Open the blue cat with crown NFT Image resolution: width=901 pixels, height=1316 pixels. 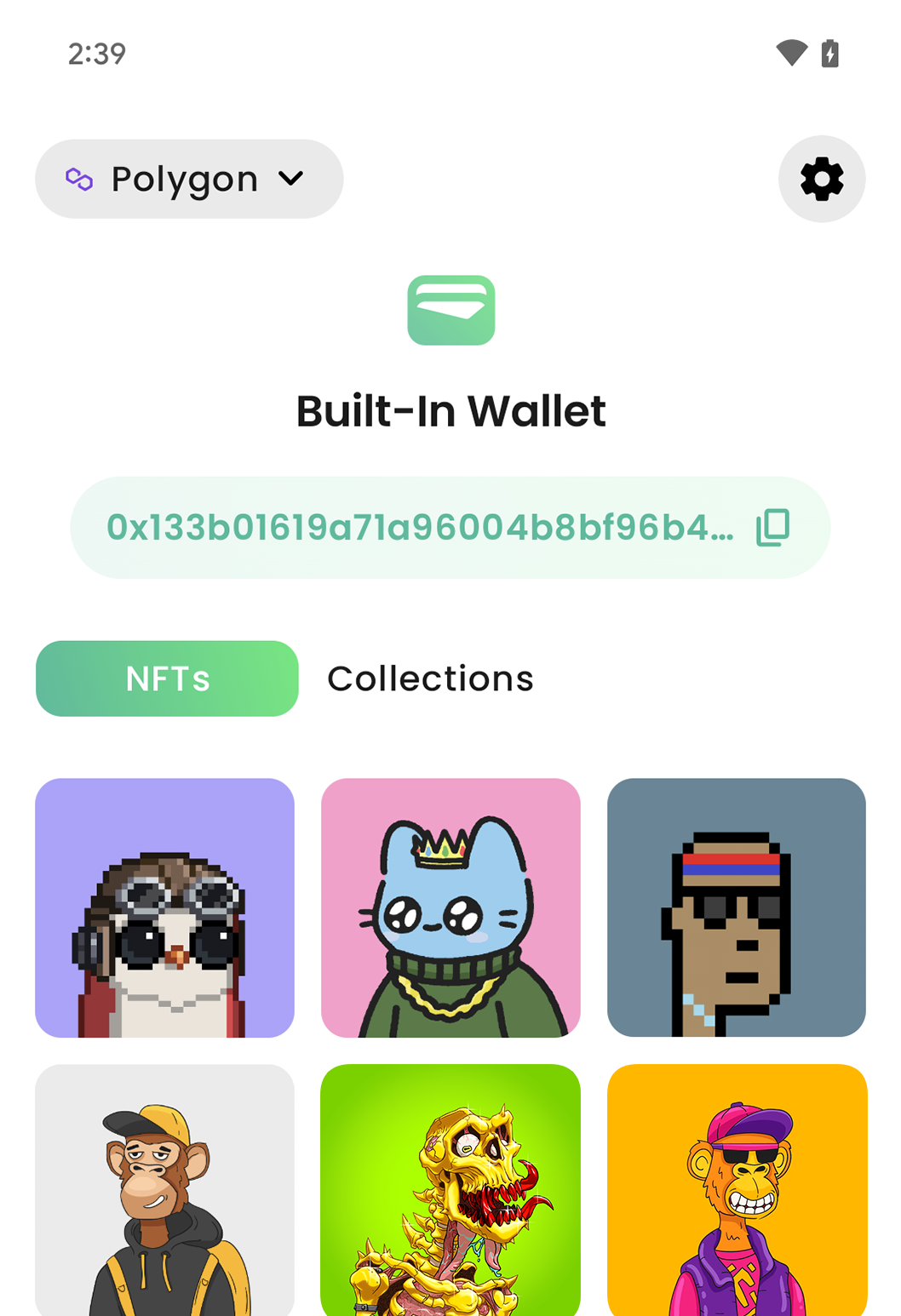[x=450, y=907]
